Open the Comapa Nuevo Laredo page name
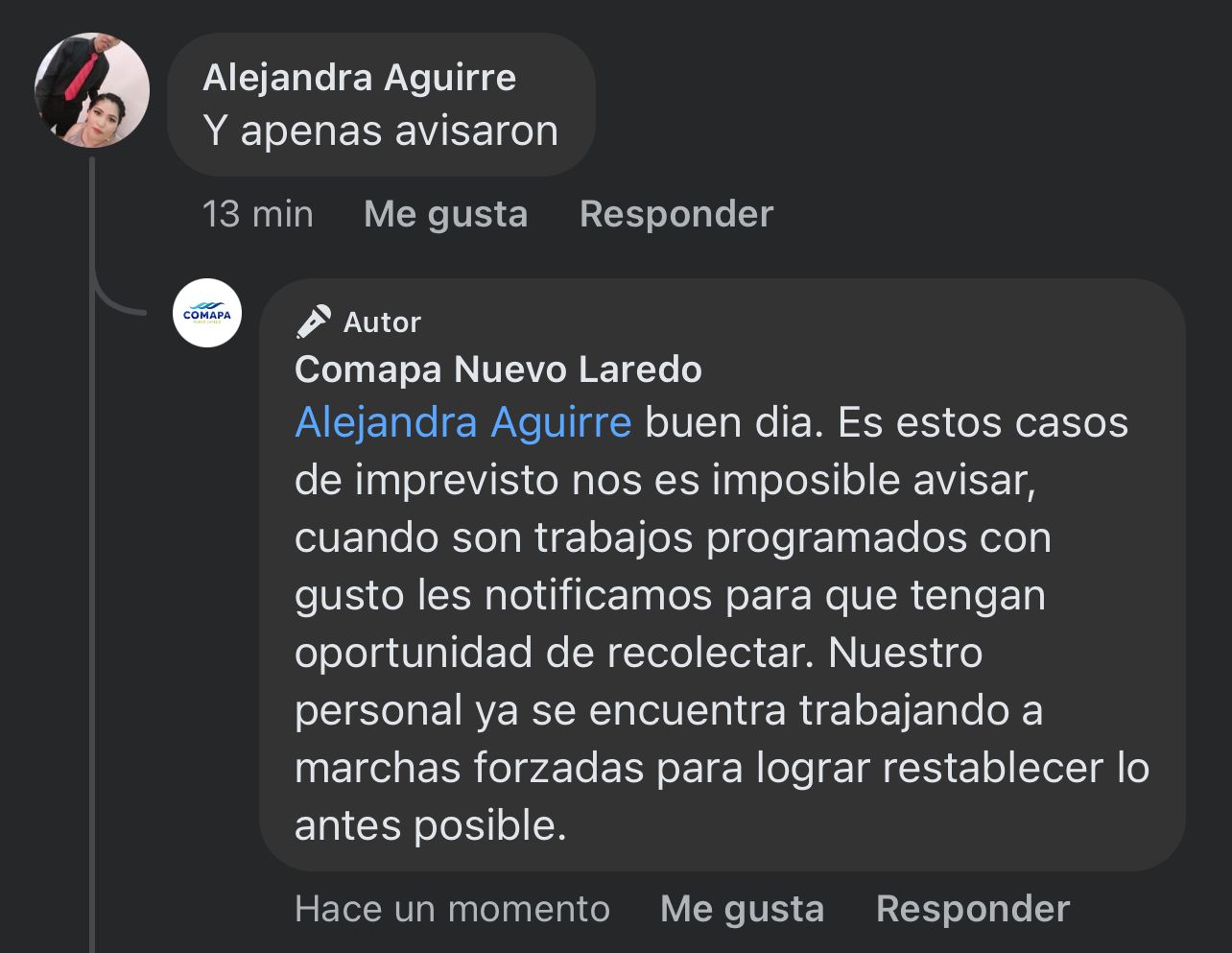This screenshot has height=953, width=1232. tap(498, 369)
